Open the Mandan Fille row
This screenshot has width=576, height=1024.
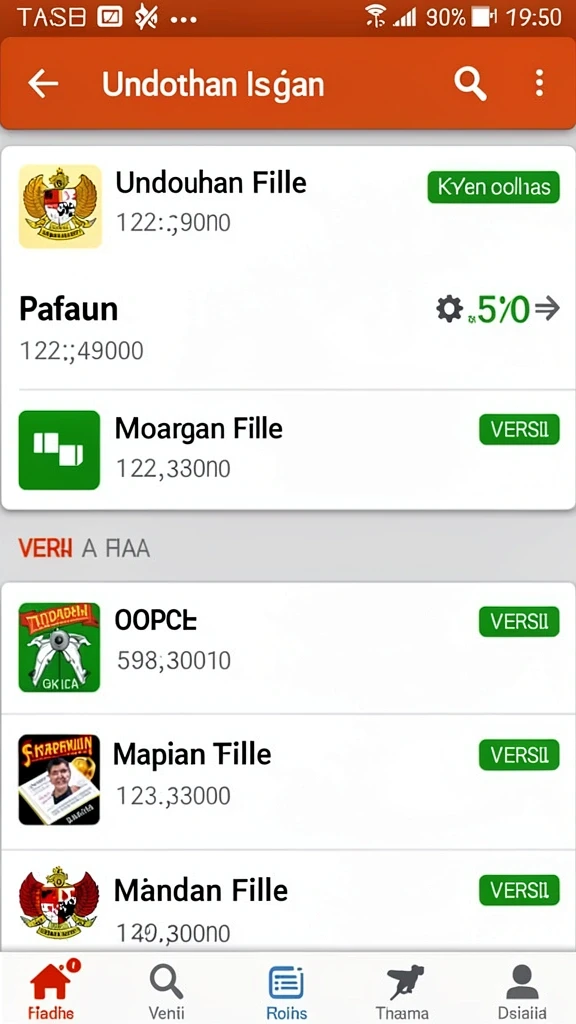[x=288, y=901]
